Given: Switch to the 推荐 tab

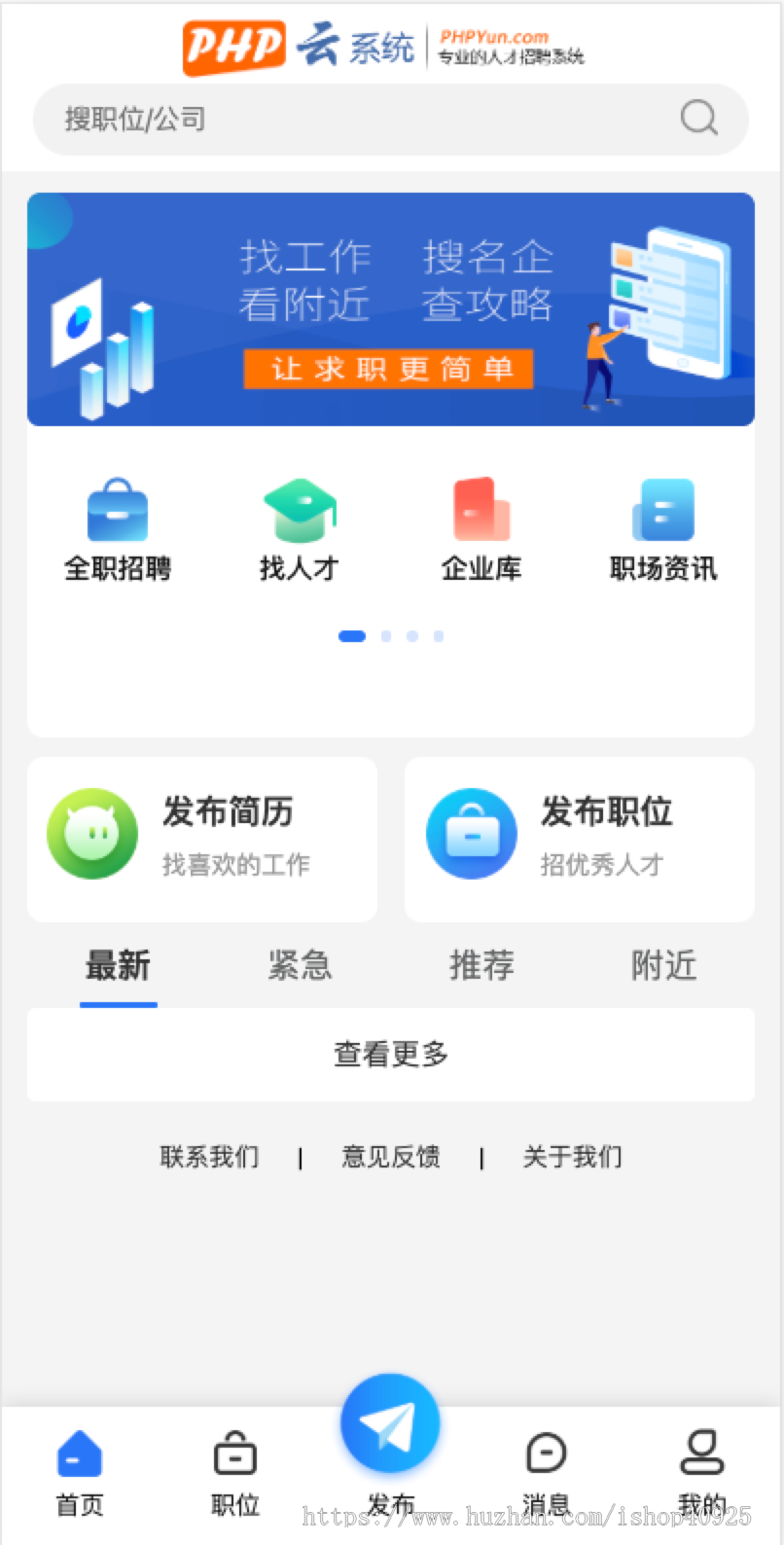Looking at the screenshot, I should (x=481, y=966).
